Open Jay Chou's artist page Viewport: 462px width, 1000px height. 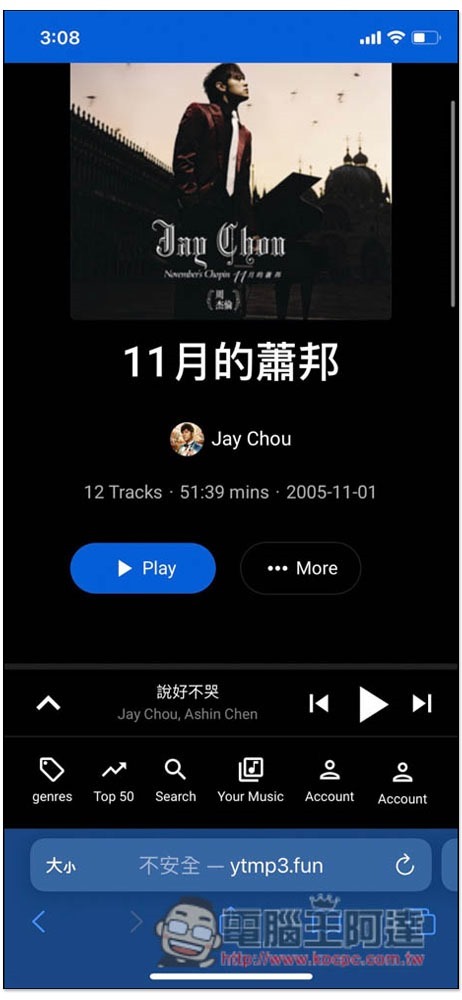point(231,439)
